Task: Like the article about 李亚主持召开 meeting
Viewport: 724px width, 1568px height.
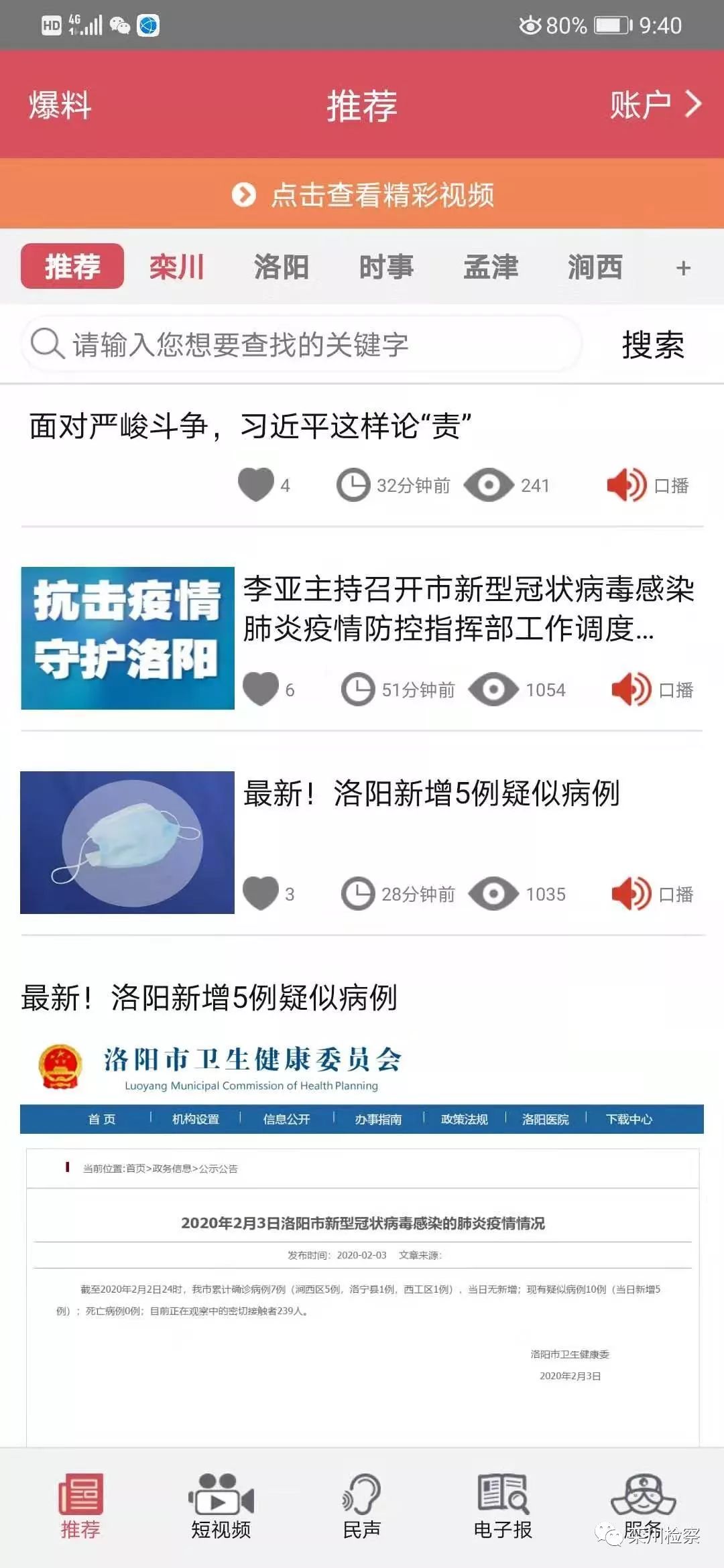Action: pyautogui.click(x=261, y=689)
